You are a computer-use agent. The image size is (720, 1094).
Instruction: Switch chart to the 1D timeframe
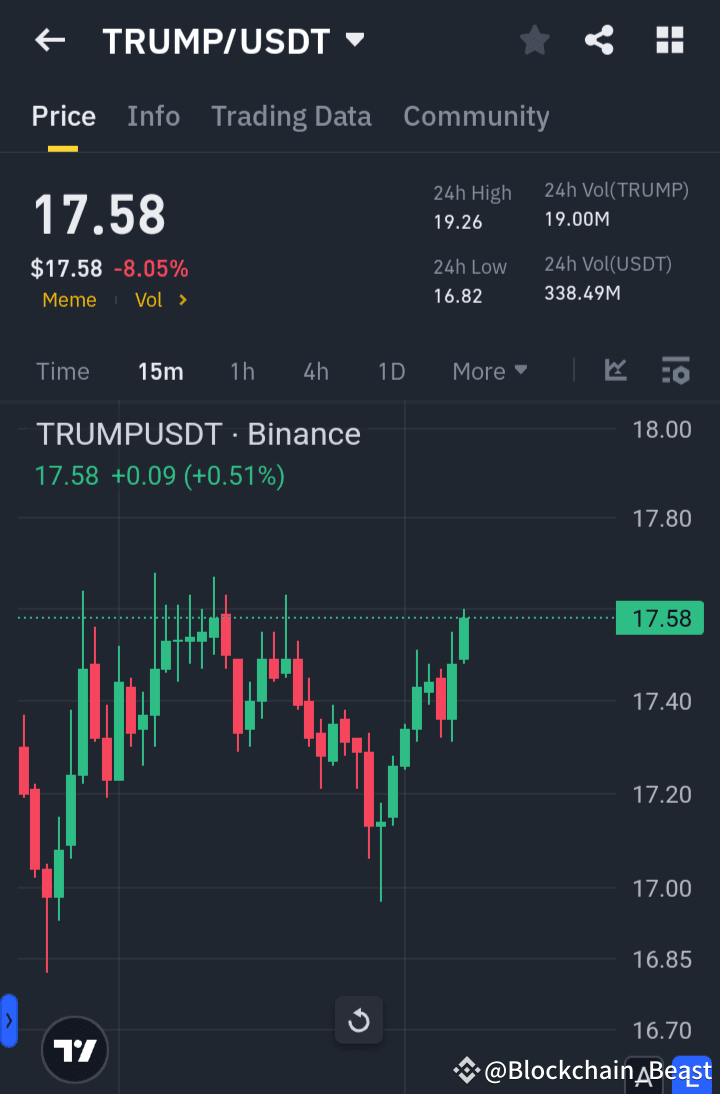[391, 370]
